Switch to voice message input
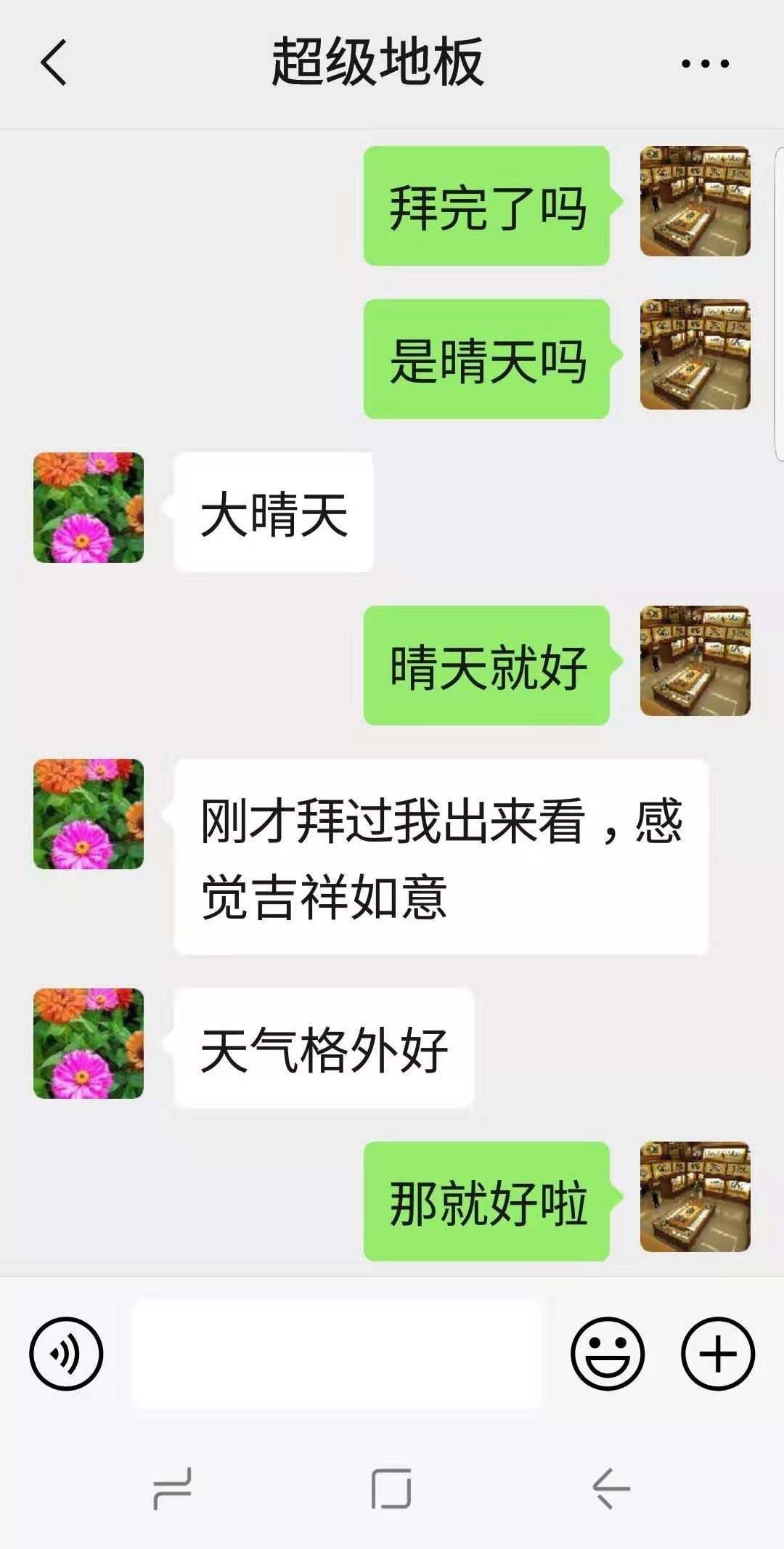The height and width of the screenshot is (1549, 784). pos(66,1353)
